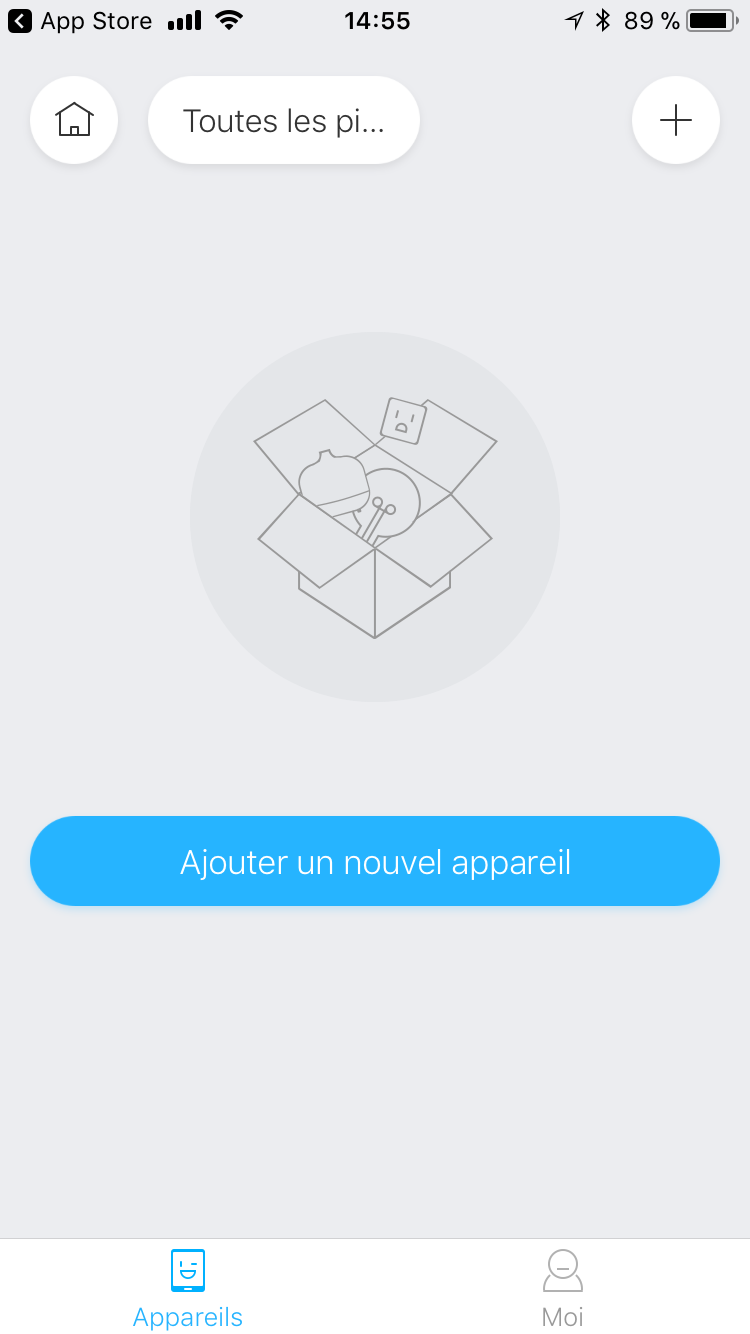Screen dimensions: 750x1334
Task: Return to App Store via back link
Action: pyautogui.click(x=80, y=20)
